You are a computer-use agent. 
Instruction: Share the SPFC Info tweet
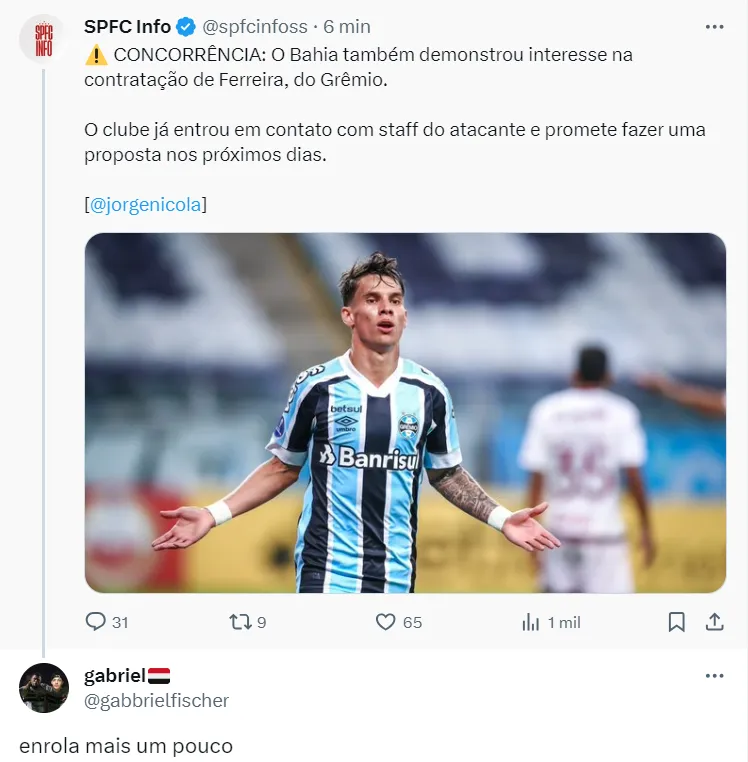[714, 622]
